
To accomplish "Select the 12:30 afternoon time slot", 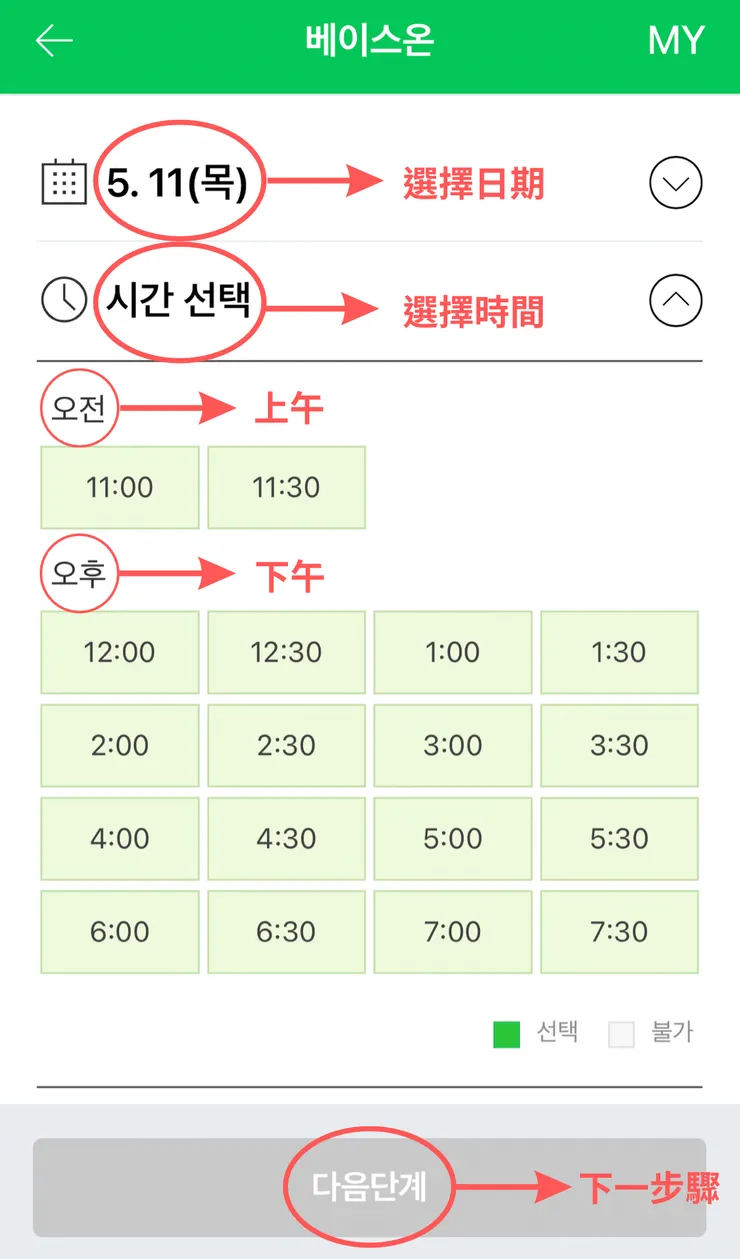I will tap(286, 652).
